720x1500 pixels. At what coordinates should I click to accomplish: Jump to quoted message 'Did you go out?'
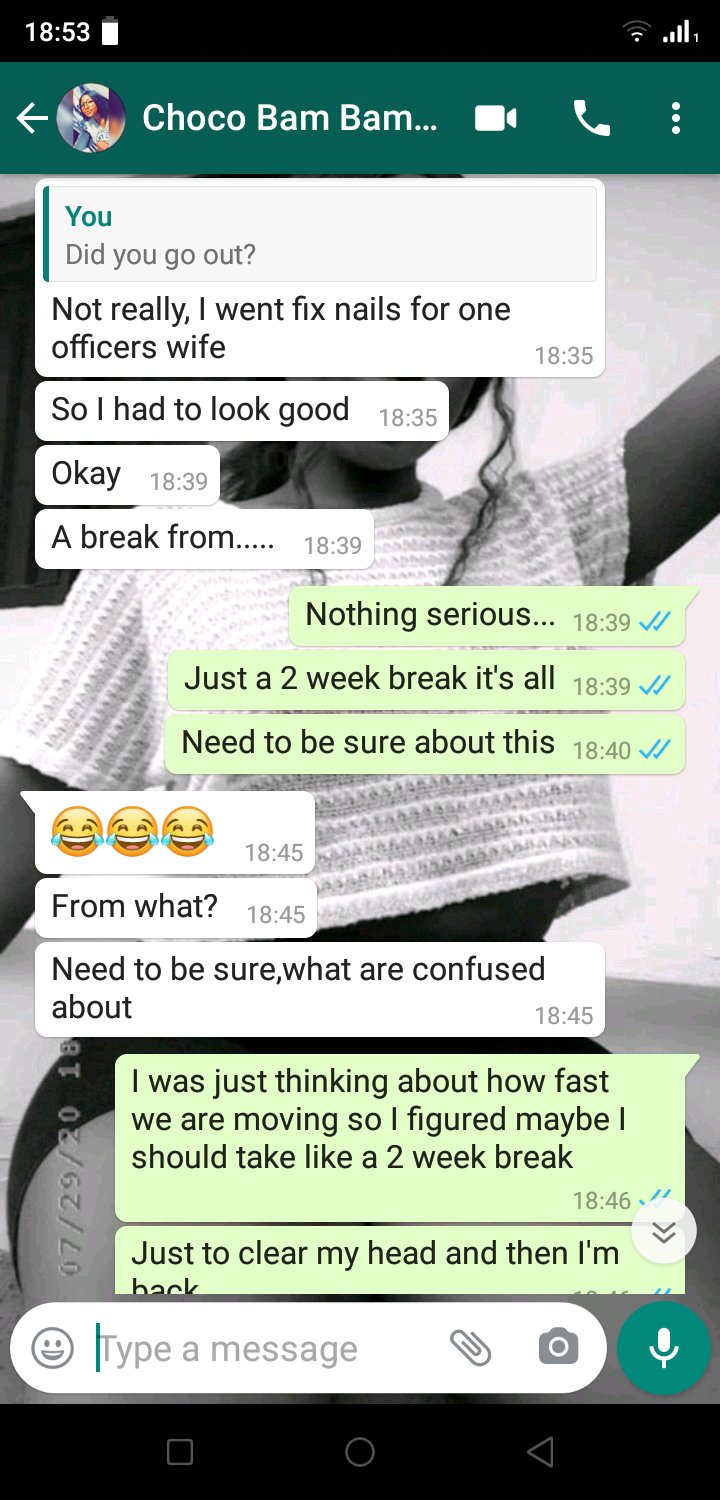pyautogui.click(x=320, y=235)
